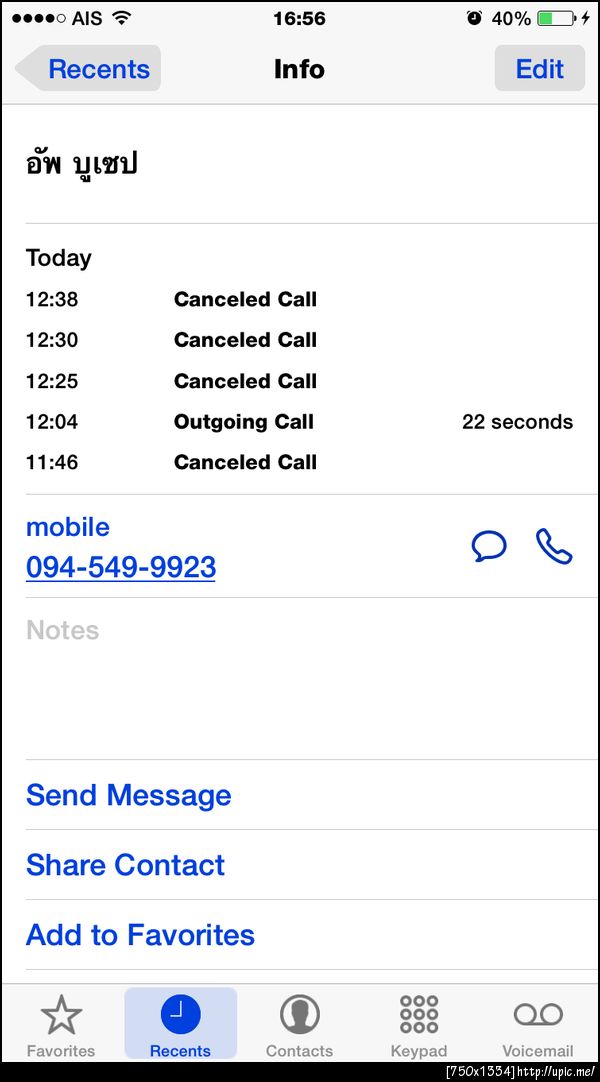Call the number 094-549-9923

121,567
